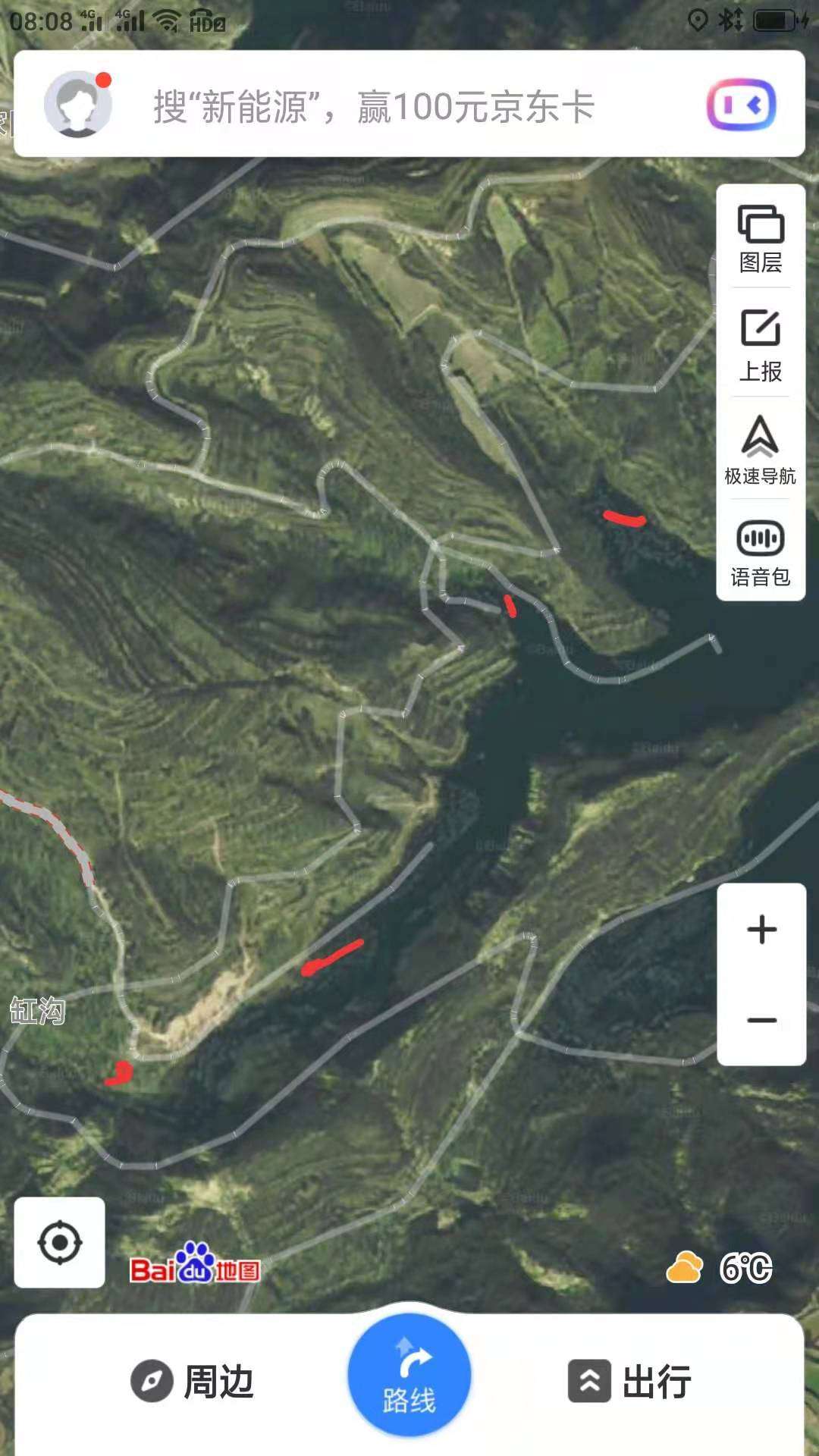Start 极速导航 quick navigation
The image size is (819, 1456).
click(x=761, y=450)
